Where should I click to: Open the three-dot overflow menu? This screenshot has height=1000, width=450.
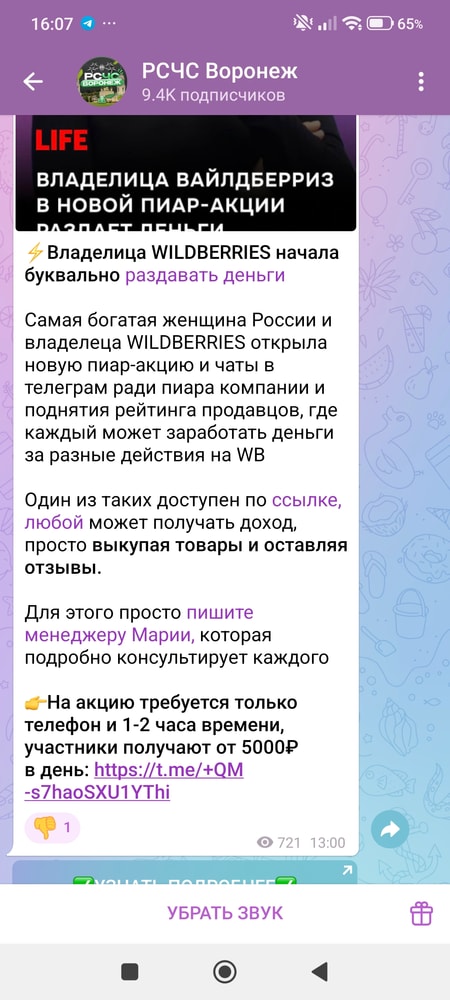[x=421, y=82]
